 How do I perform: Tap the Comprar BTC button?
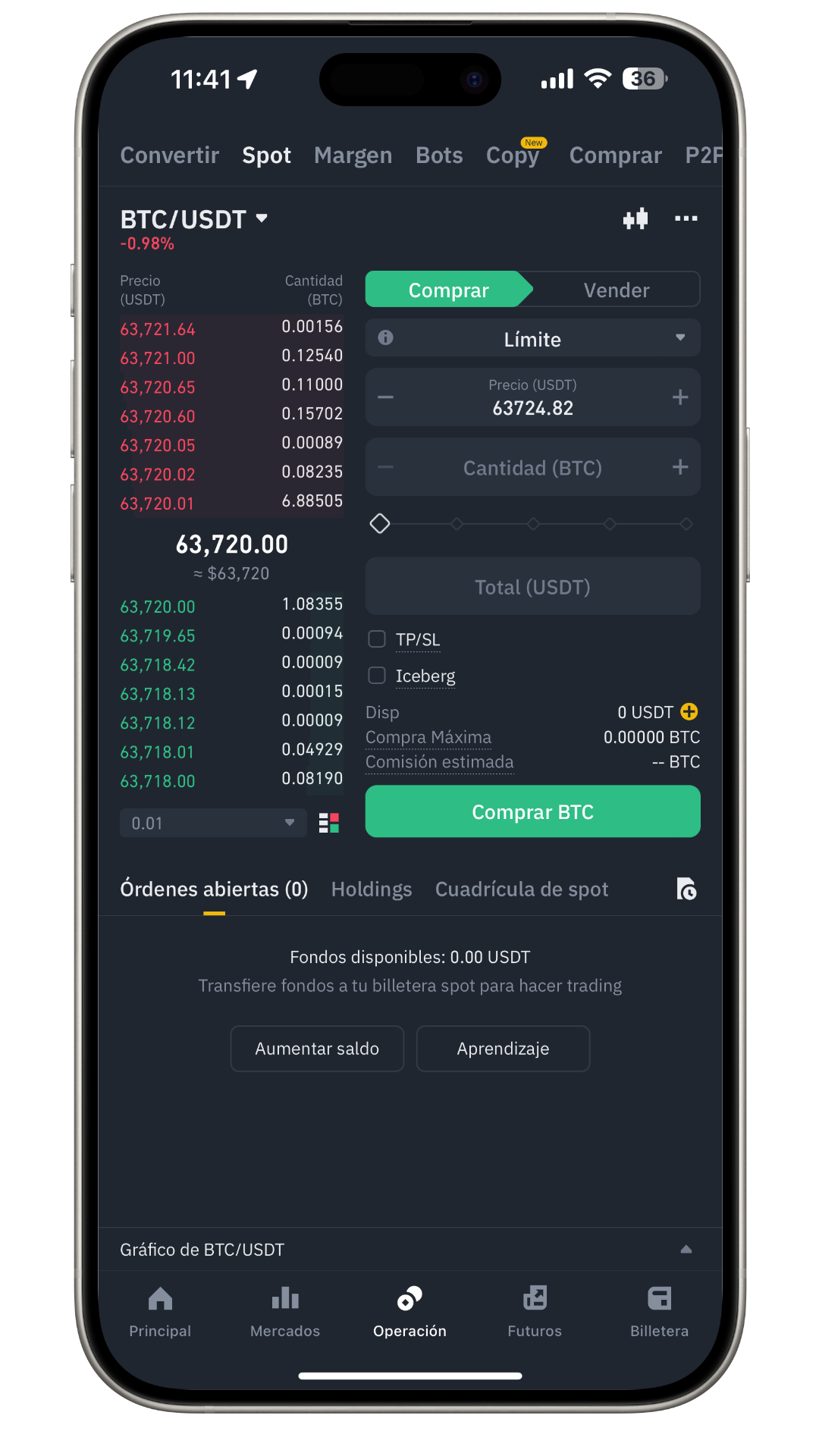(532, 811)
